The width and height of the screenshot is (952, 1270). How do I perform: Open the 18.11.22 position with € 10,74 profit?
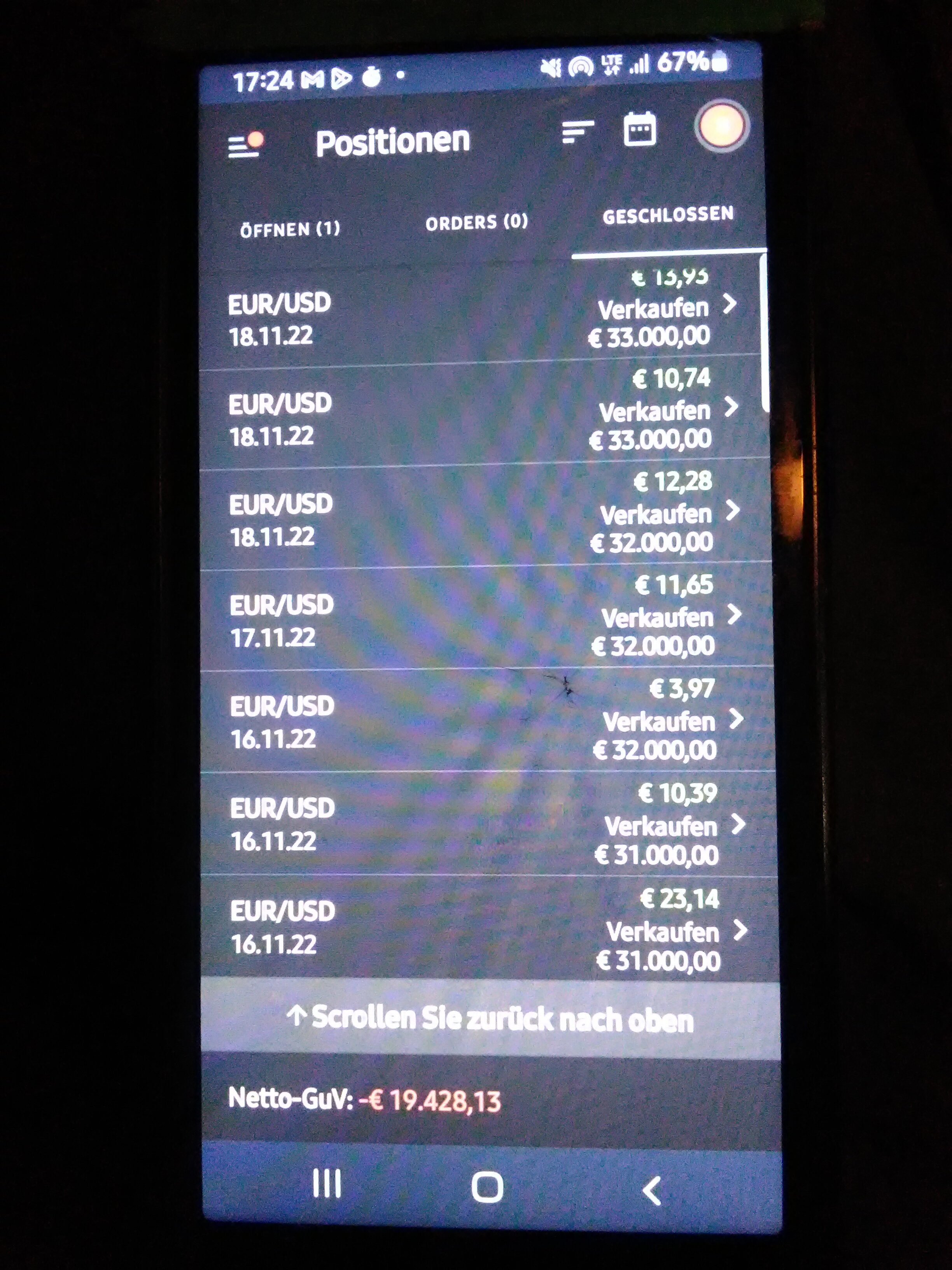coord(482,419)
